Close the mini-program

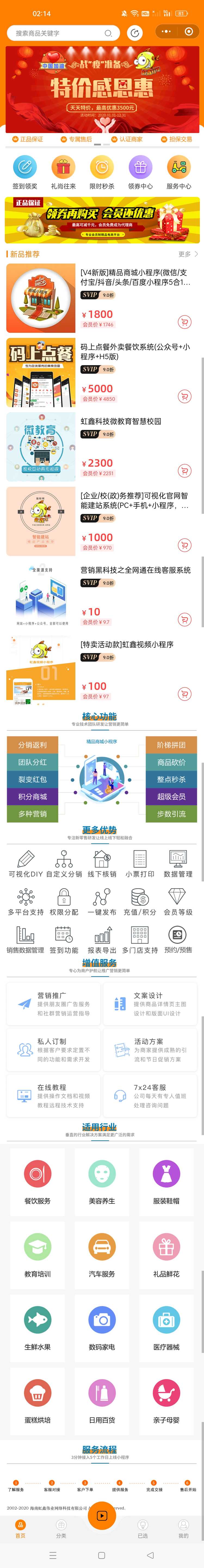click(x=188, y=32)
